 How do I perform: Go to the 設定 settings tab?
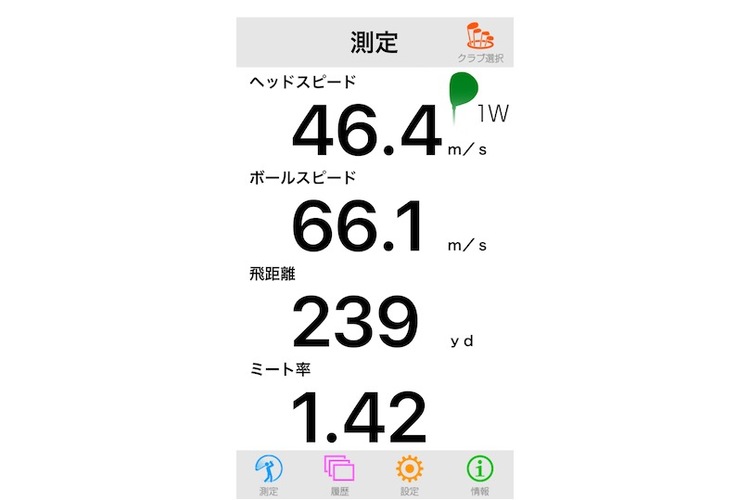pos(409,474)
